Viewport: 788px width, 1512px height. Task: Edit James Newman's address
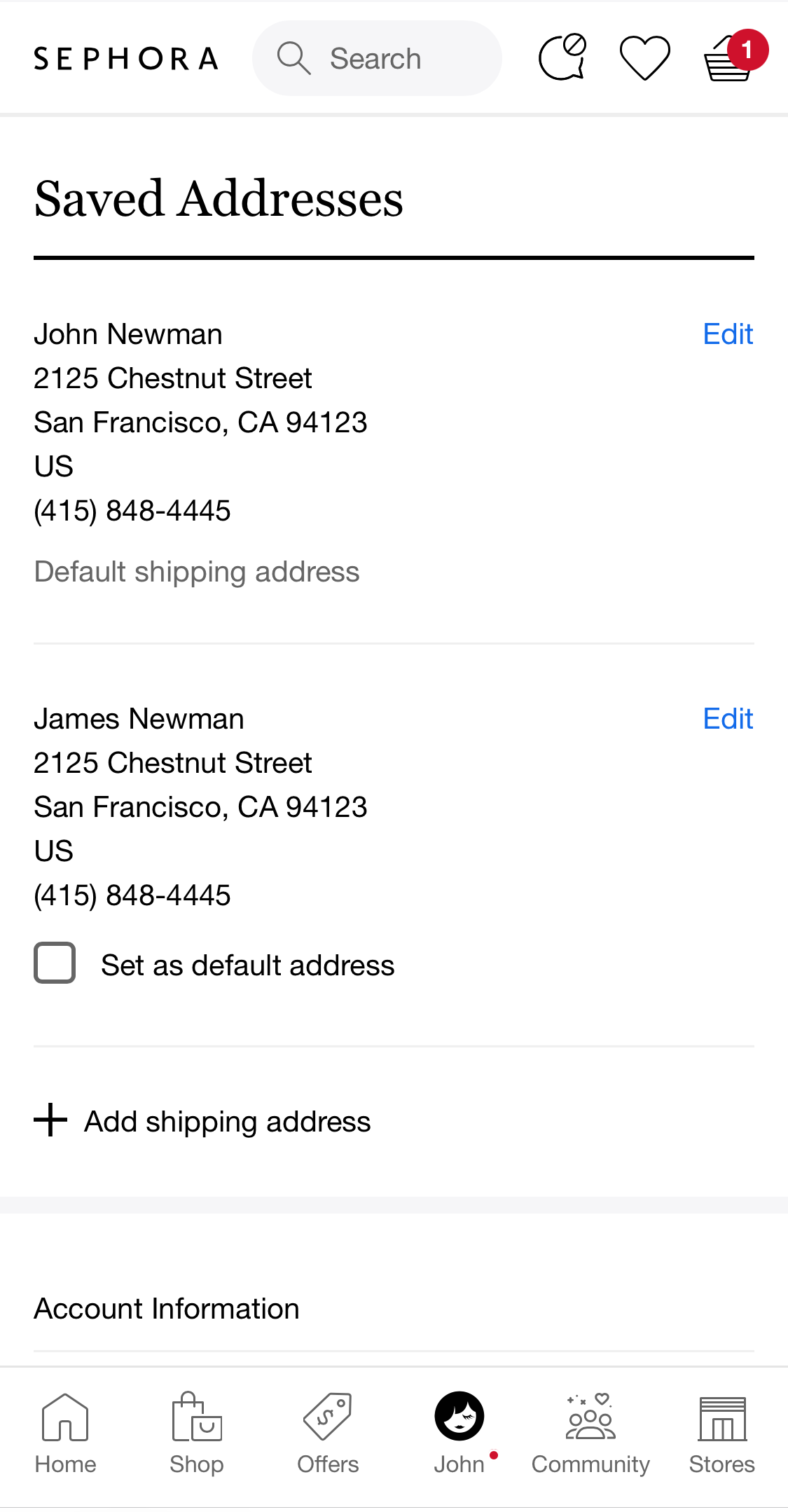728,717
